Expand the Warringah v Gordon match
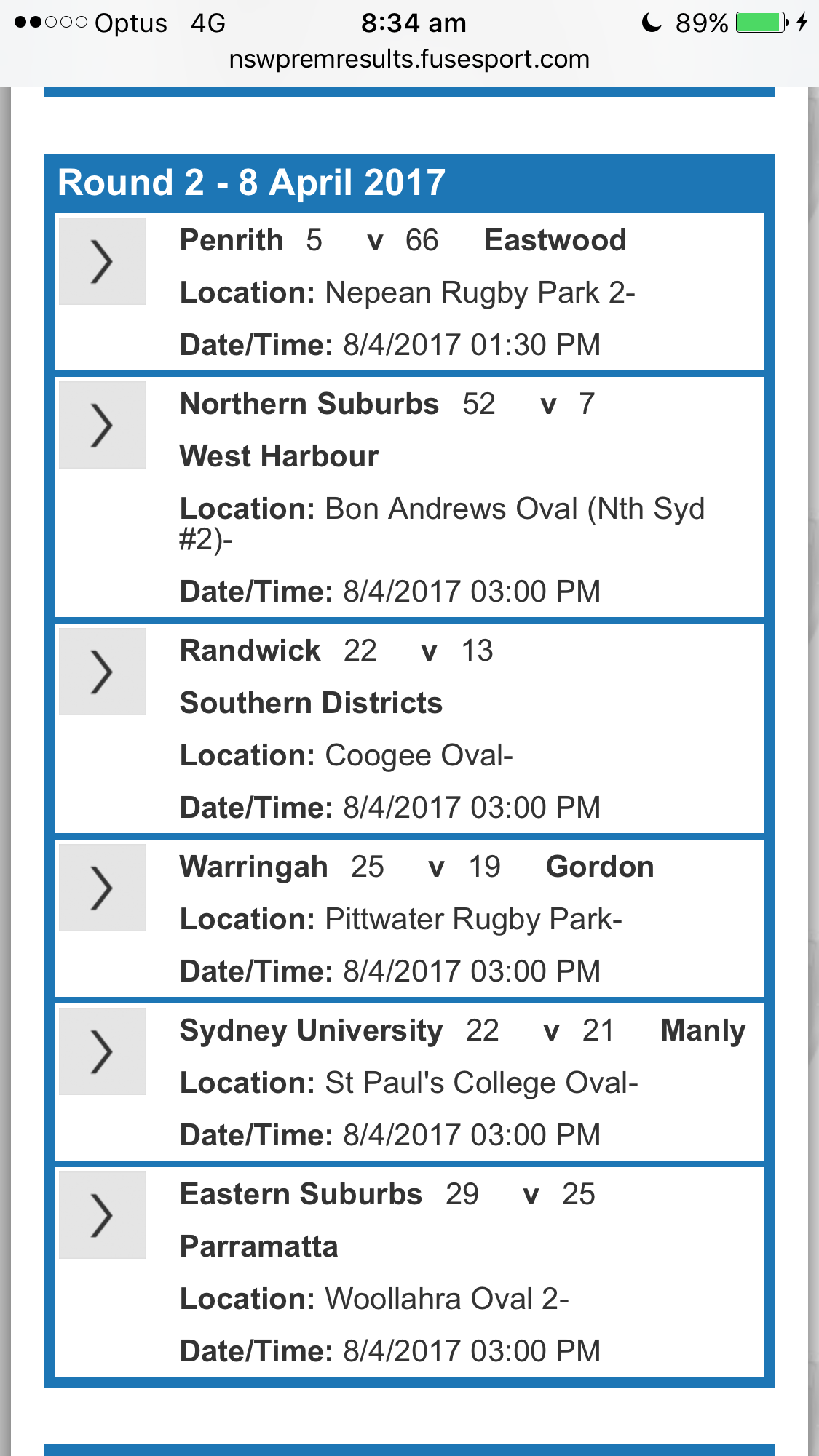The image size is (819, 1456). coord(102,888)
